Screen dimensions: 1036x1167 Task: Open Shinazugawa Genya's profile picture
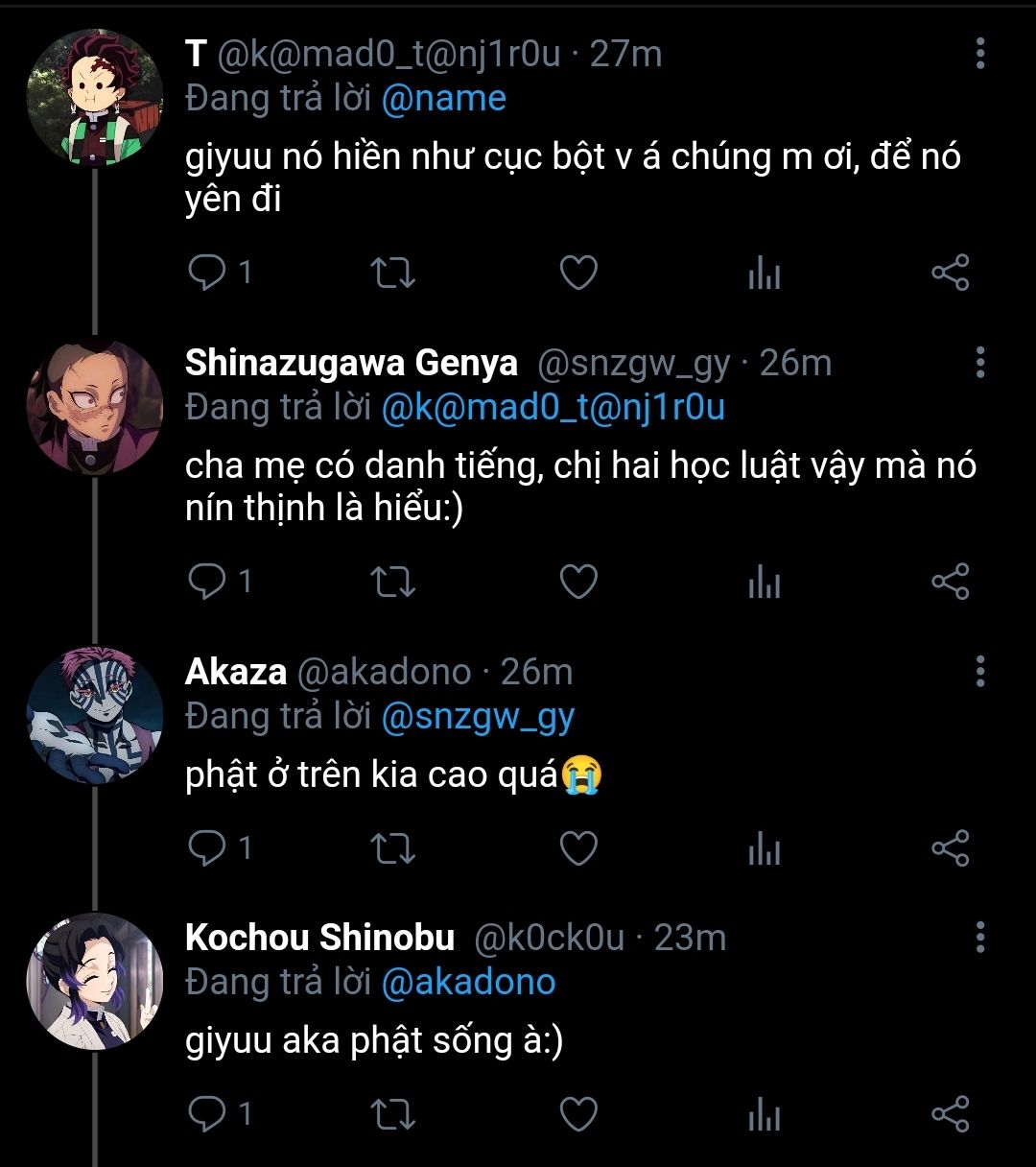[x=94, y=407]
